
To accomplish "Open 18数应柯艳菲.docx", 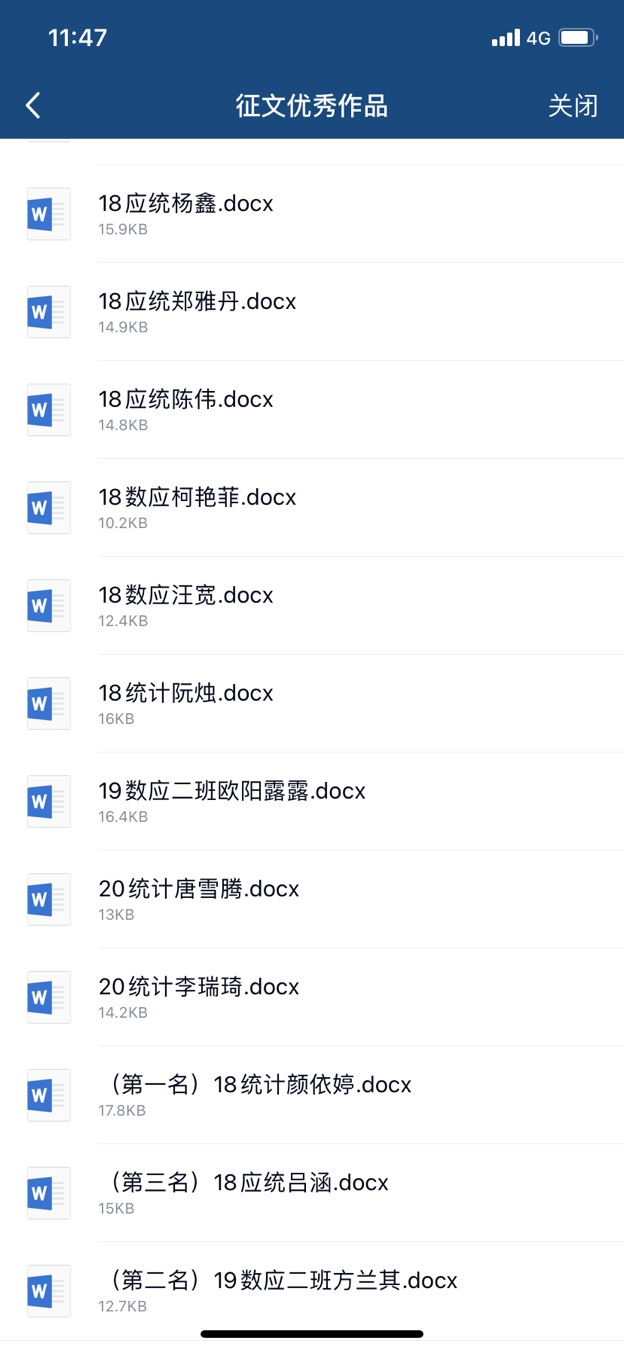I will point(197,507).
